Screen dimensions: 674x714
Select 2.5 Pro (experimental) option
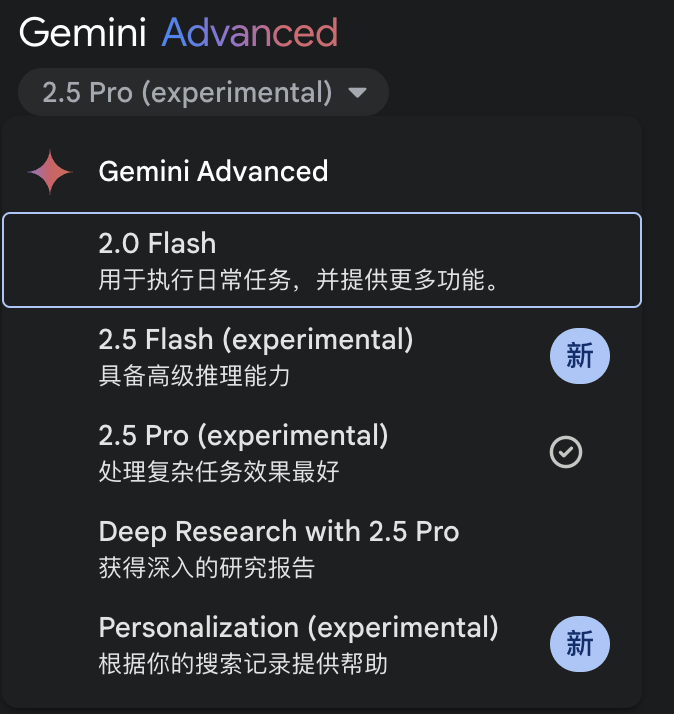[322, 453]
